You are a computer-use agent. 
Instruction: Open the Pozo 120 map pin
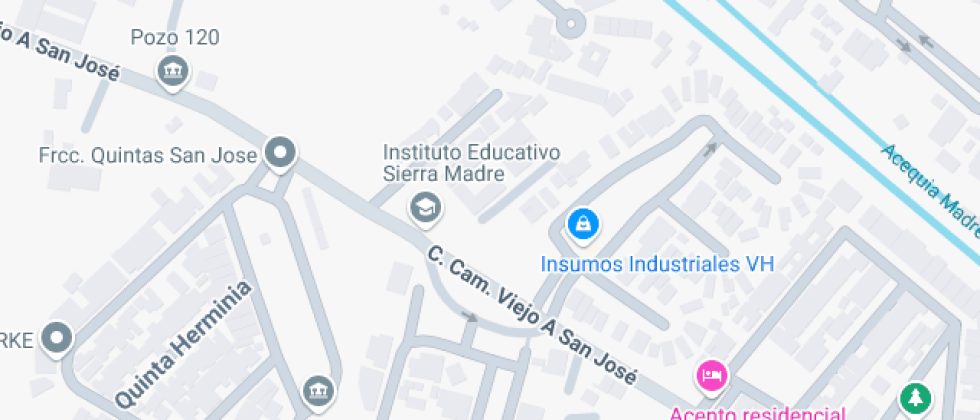pos(172,72)
